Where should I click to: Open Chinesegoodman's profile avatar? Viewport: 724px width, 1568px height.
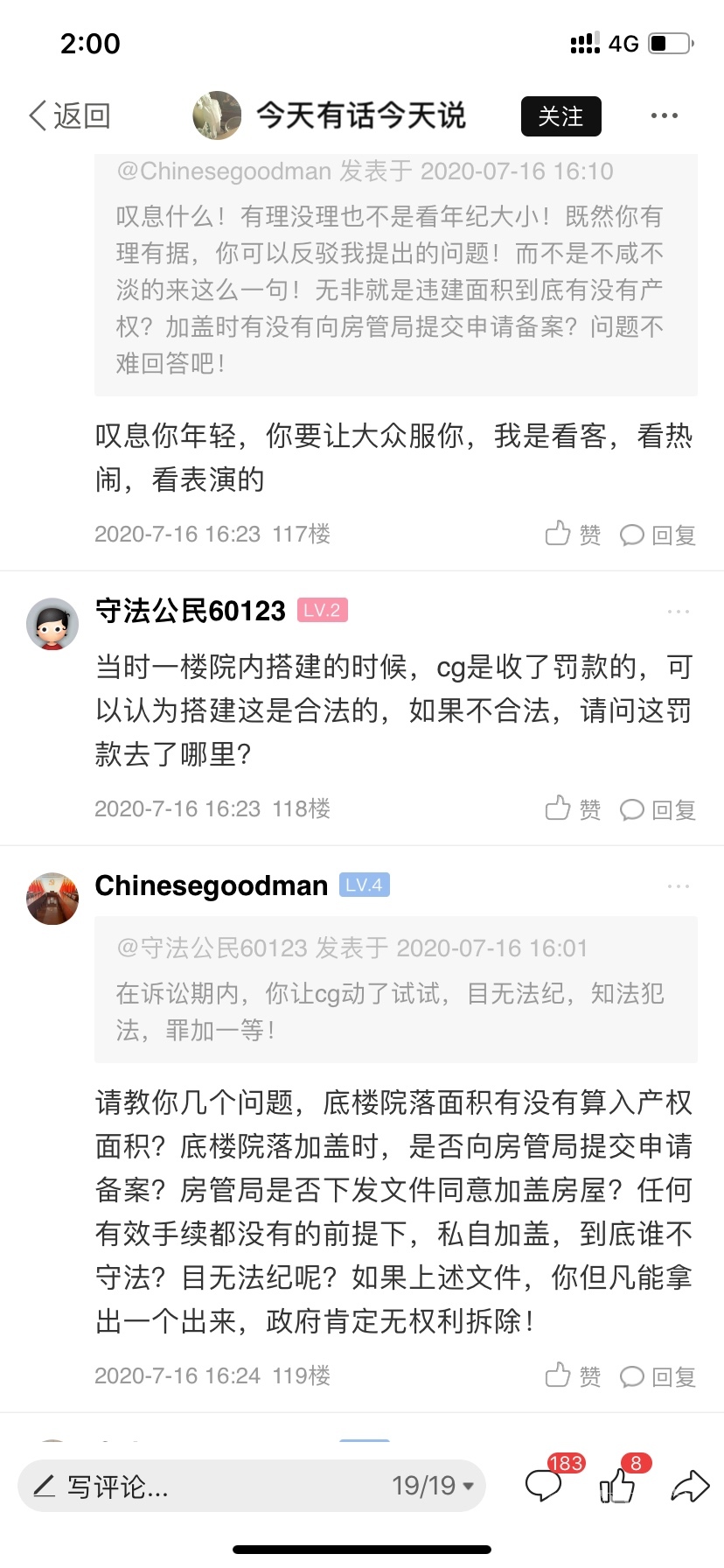[x=52, y=899]
